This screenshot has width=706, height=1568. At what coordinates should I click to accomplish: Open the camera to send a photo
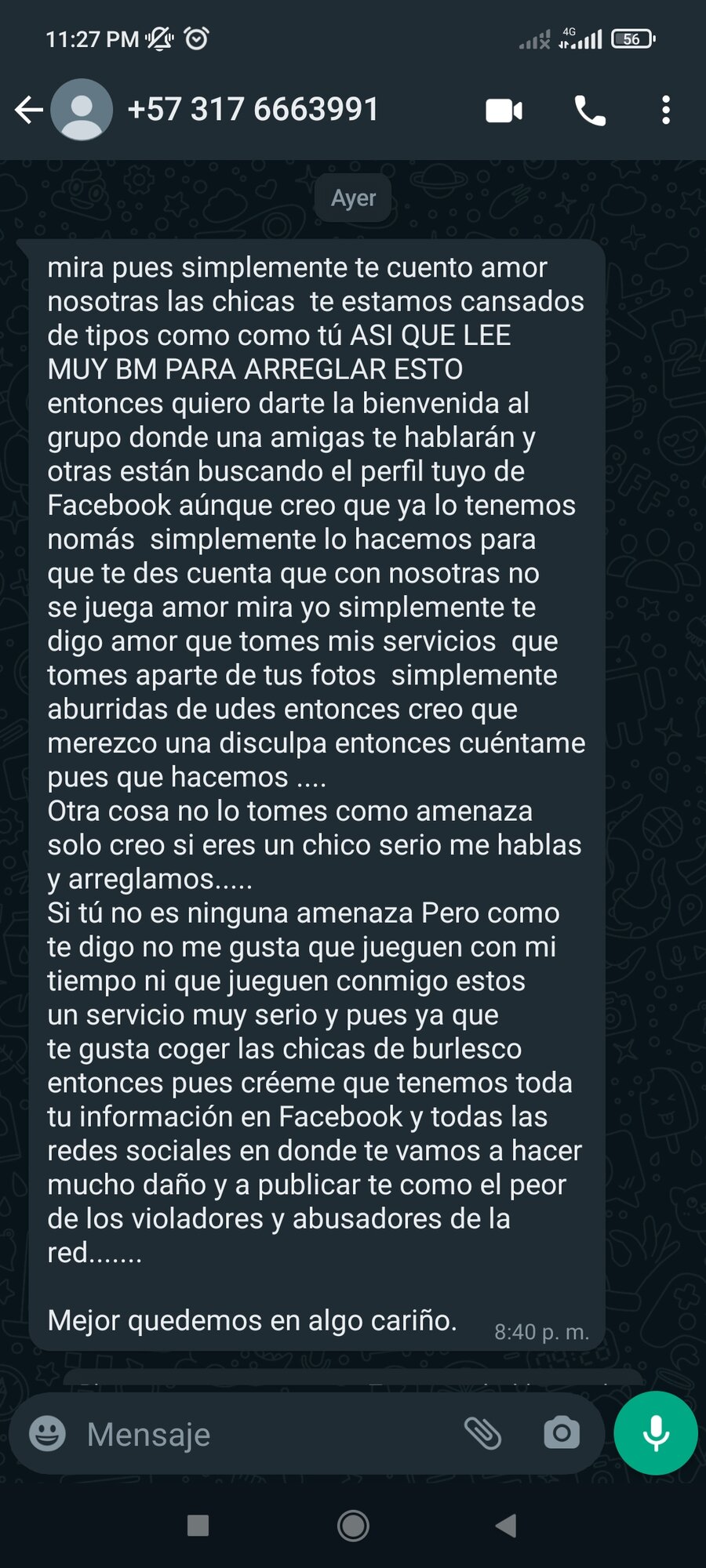pyautogui.click(x=560, y=1433)
